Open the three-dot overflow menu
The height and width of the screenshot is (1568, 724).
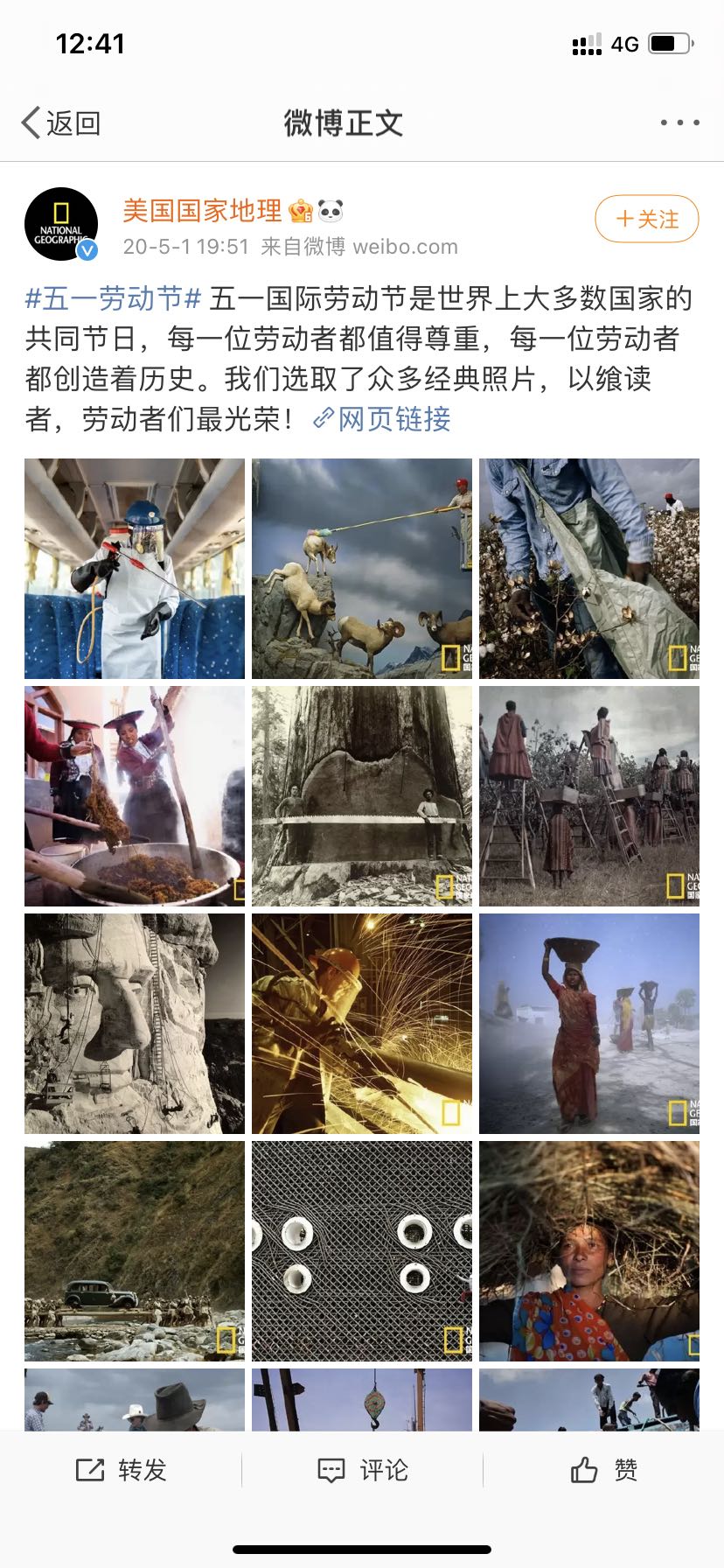pos(679,122)
